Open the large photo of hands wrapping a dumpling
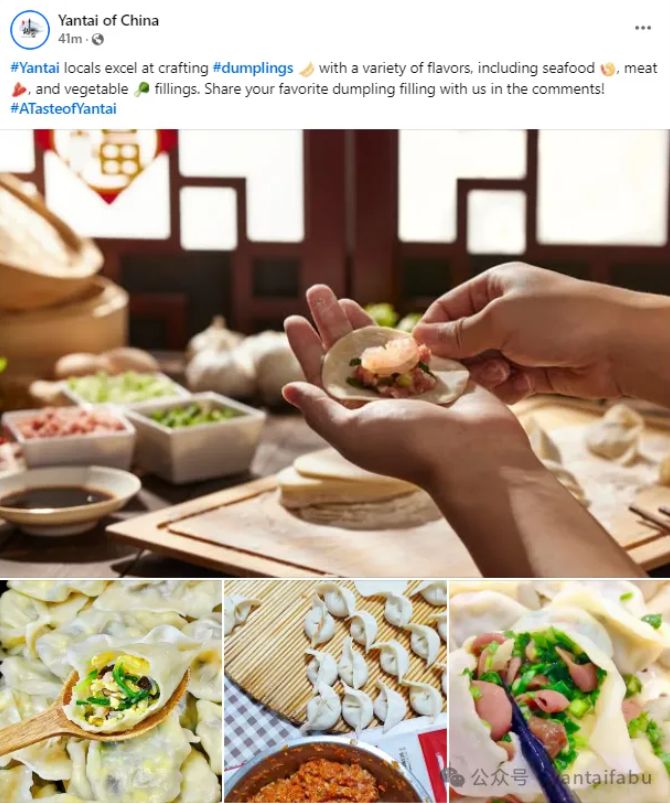The width and height of the screenshot is (670, 803). pos(335,353)
